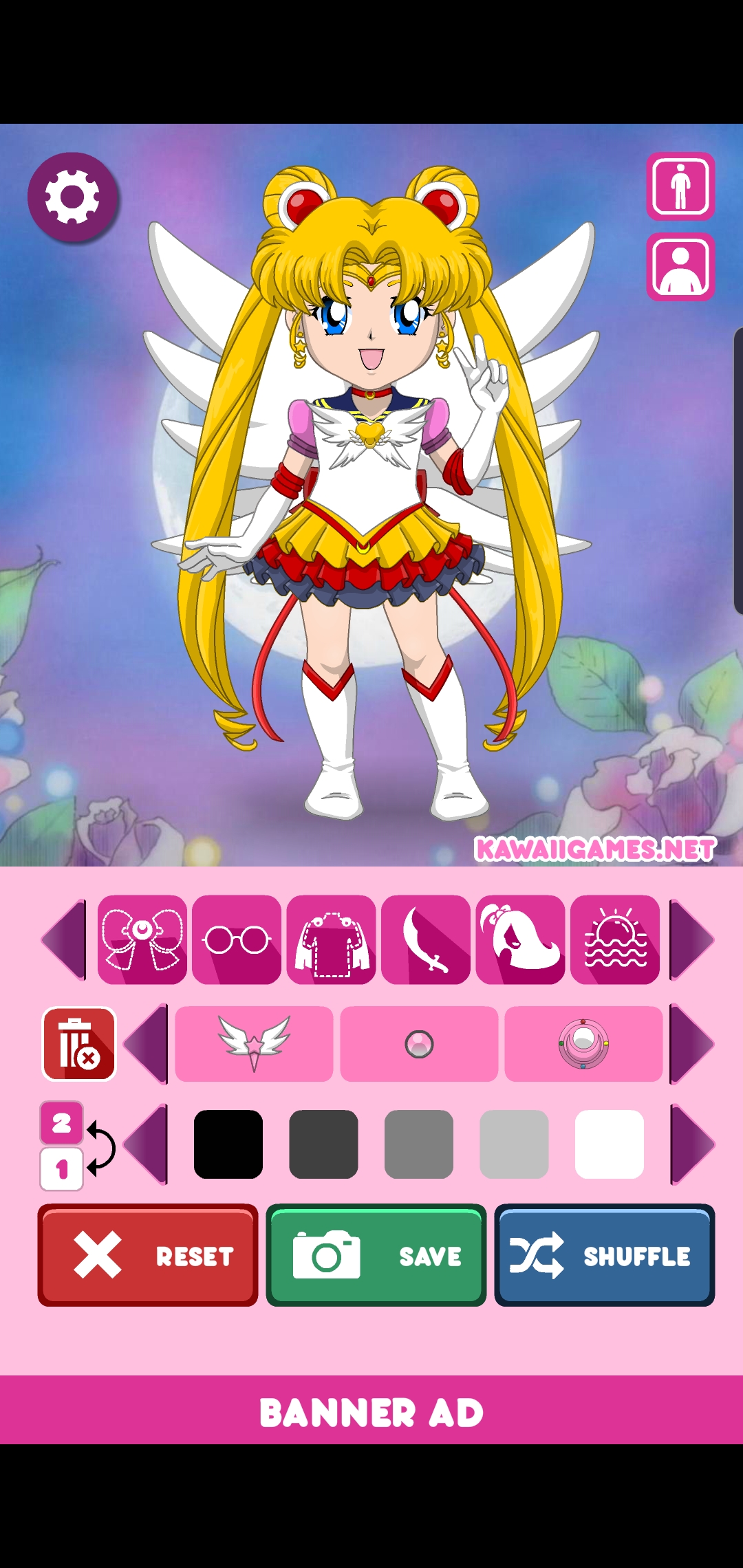
Task: Select the sword weapon category
Action: click(x=426, y=939)
